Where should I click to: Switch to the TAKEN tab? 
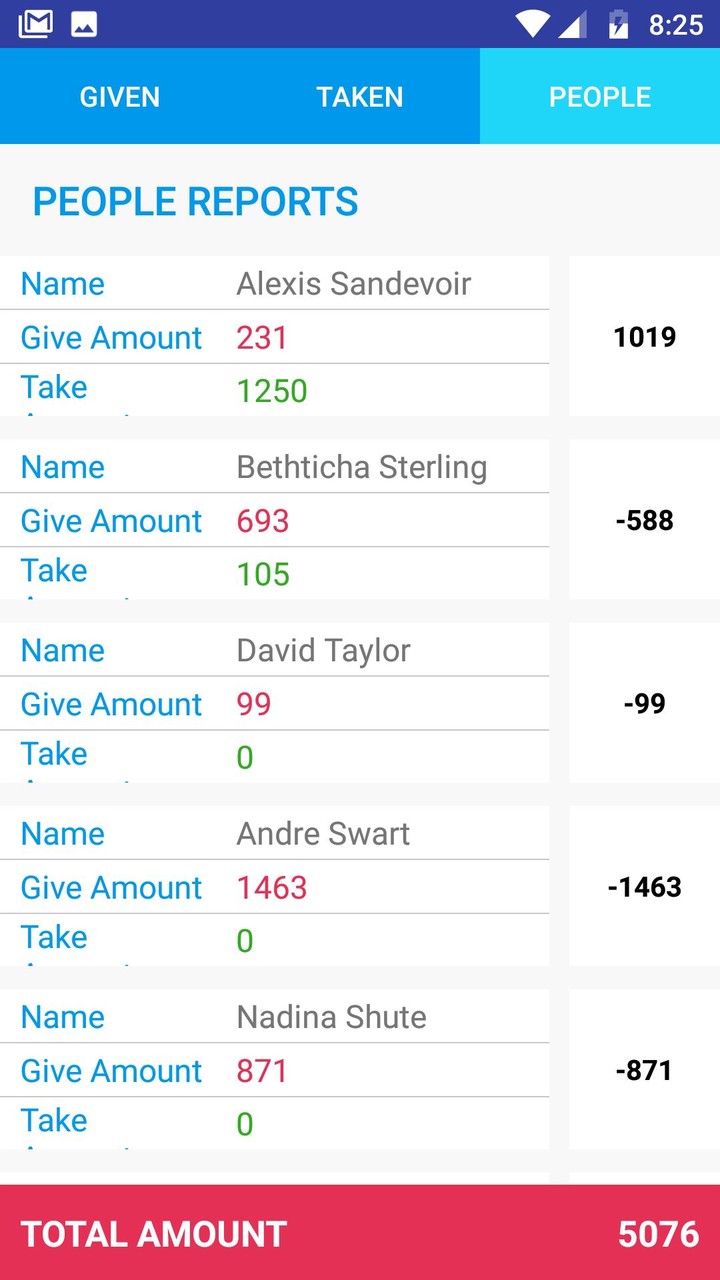point(359,96)
